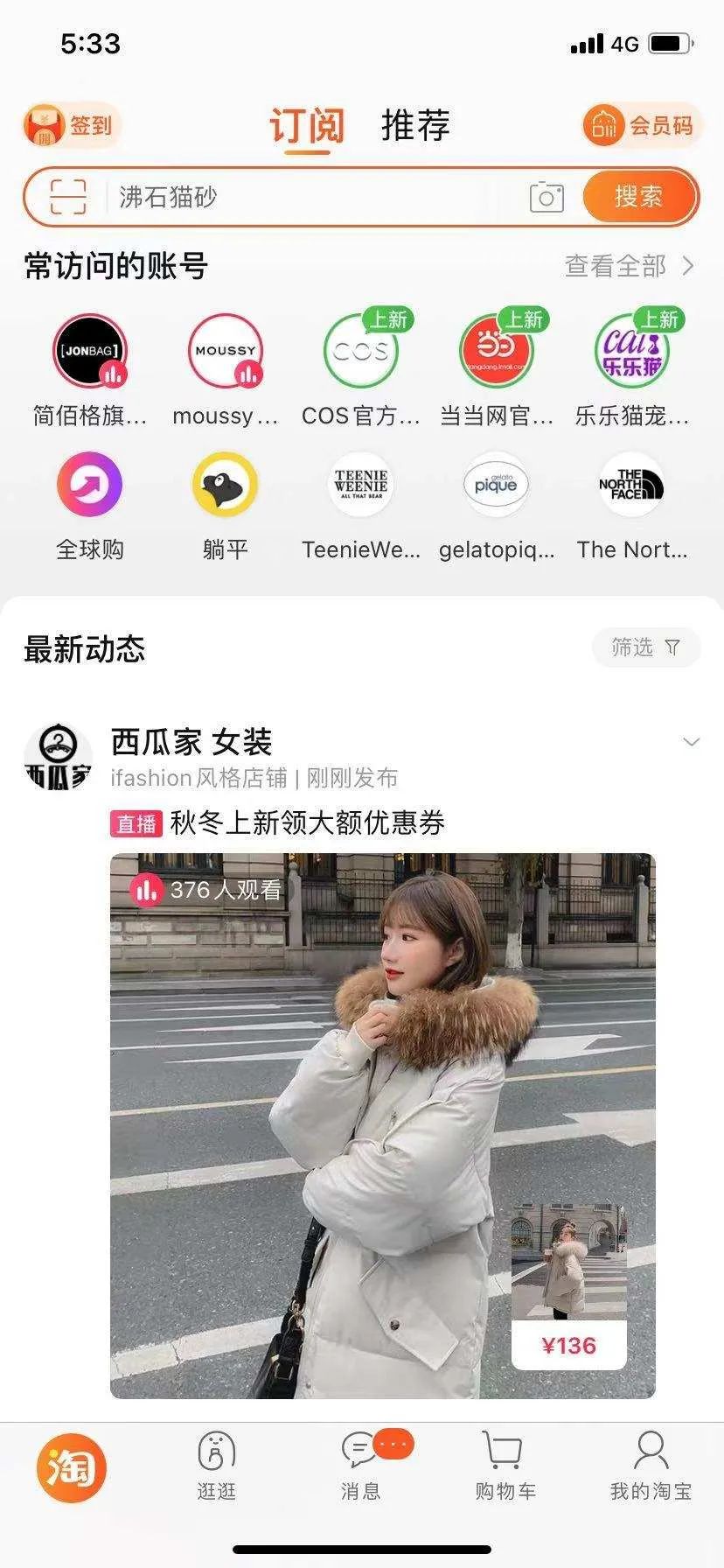Switch to 我的淘宝 tab
The image size is (724, 1568).
point(650,1466)
